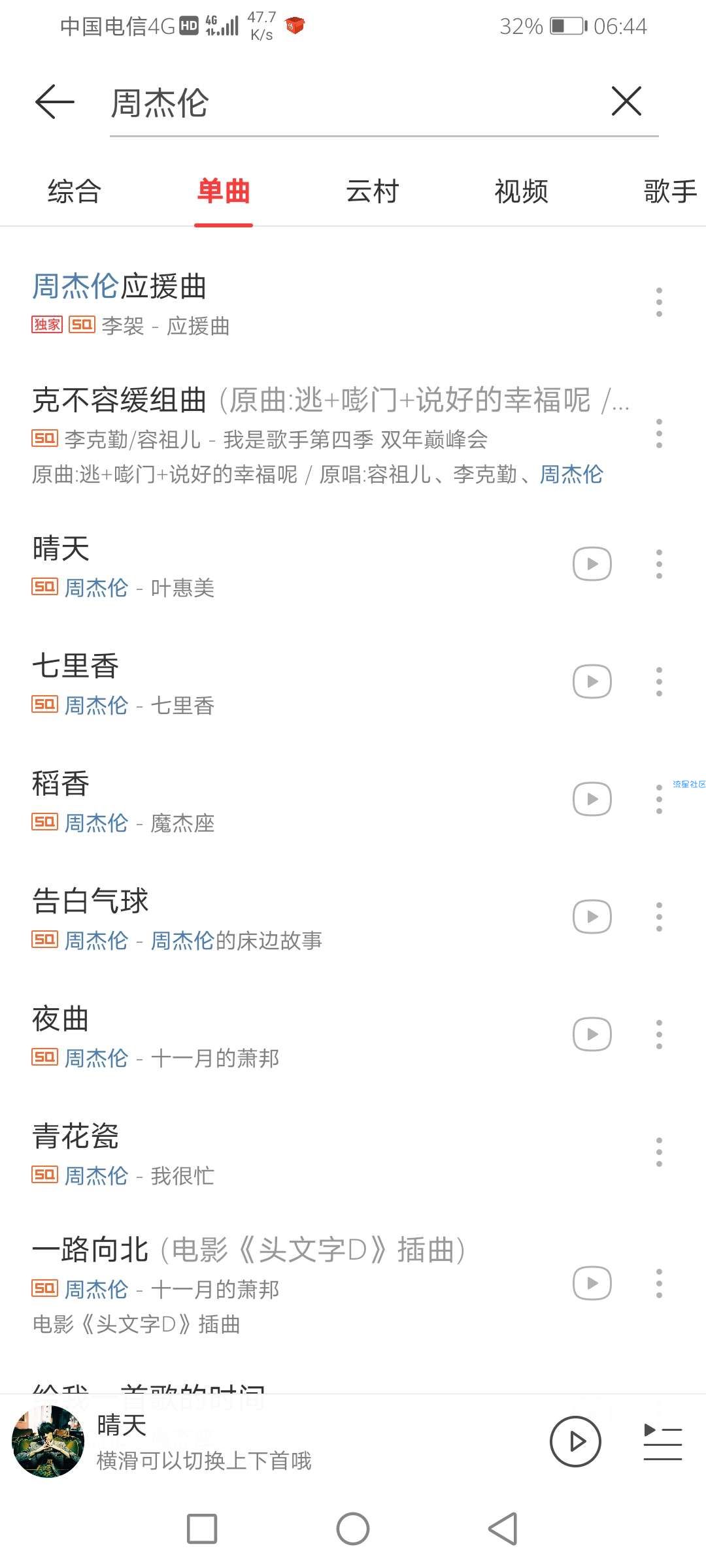This screenshot has width=706, height=1568.
Task: Resume playback in the mini player
Action: [575, 1441]
